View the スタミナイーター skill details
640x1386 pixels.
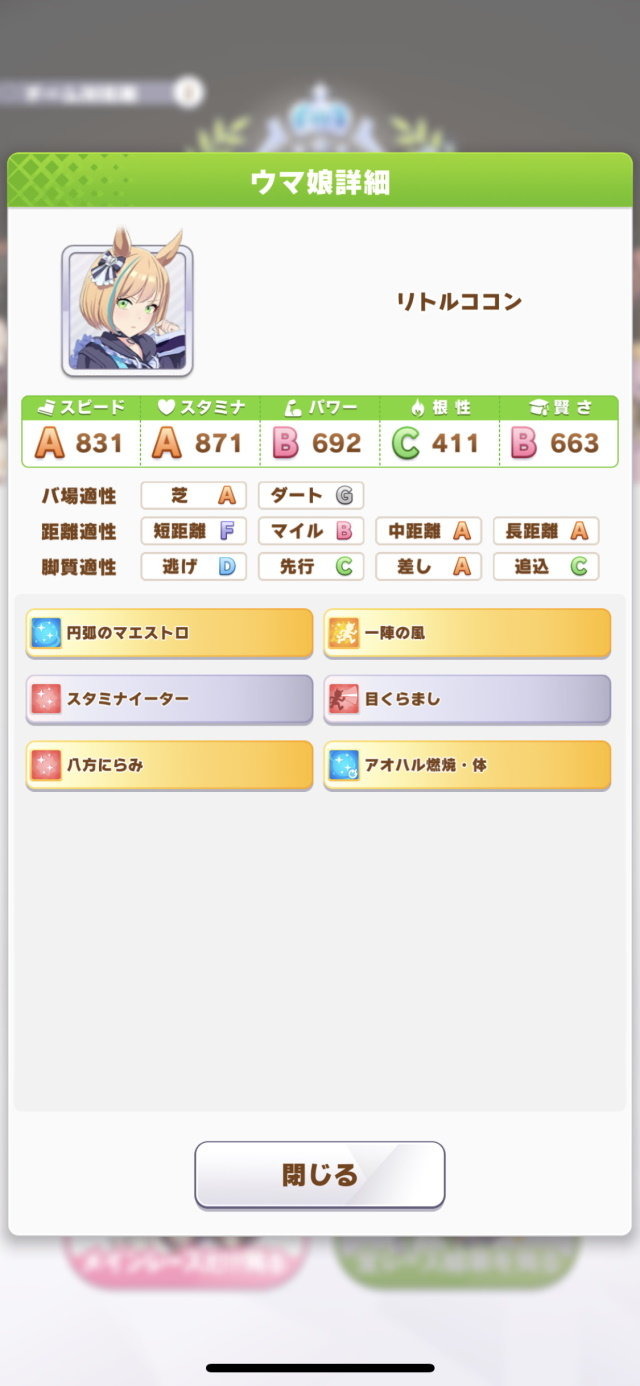(x=169, y=699)
